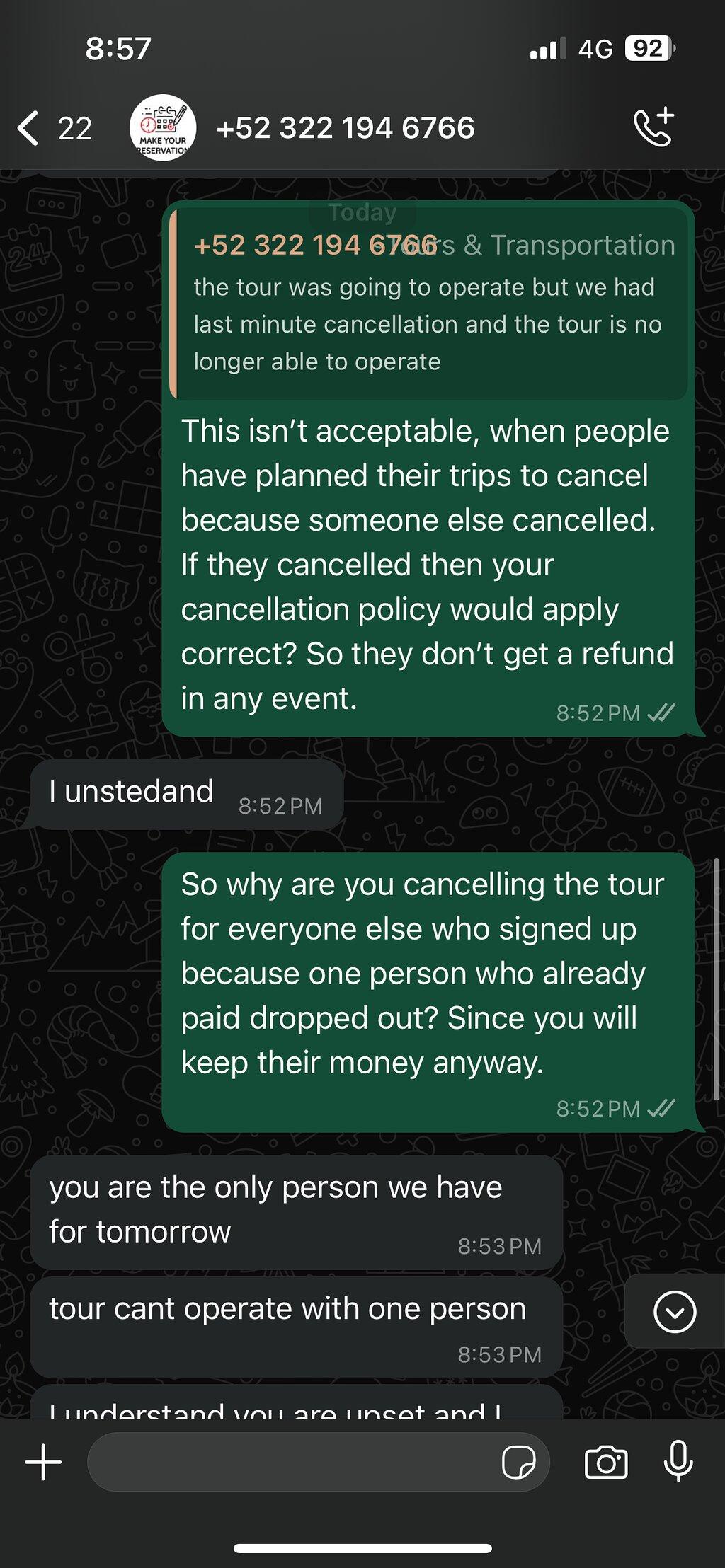Viewport: 725px width, 1568px height.
Task: Jump to latest messages with down arrow
Action: tap(674, 1311)
